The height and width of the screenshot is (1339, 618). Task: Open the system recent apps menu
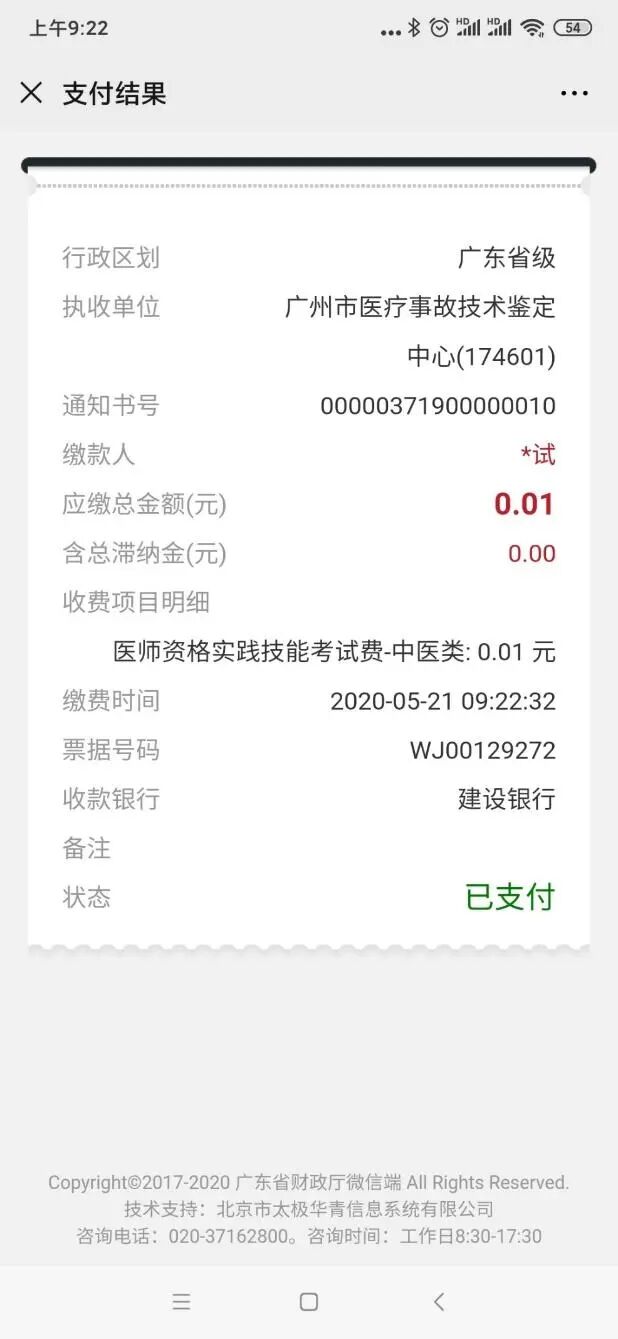pyautogui.click(x=181, y=1301)
